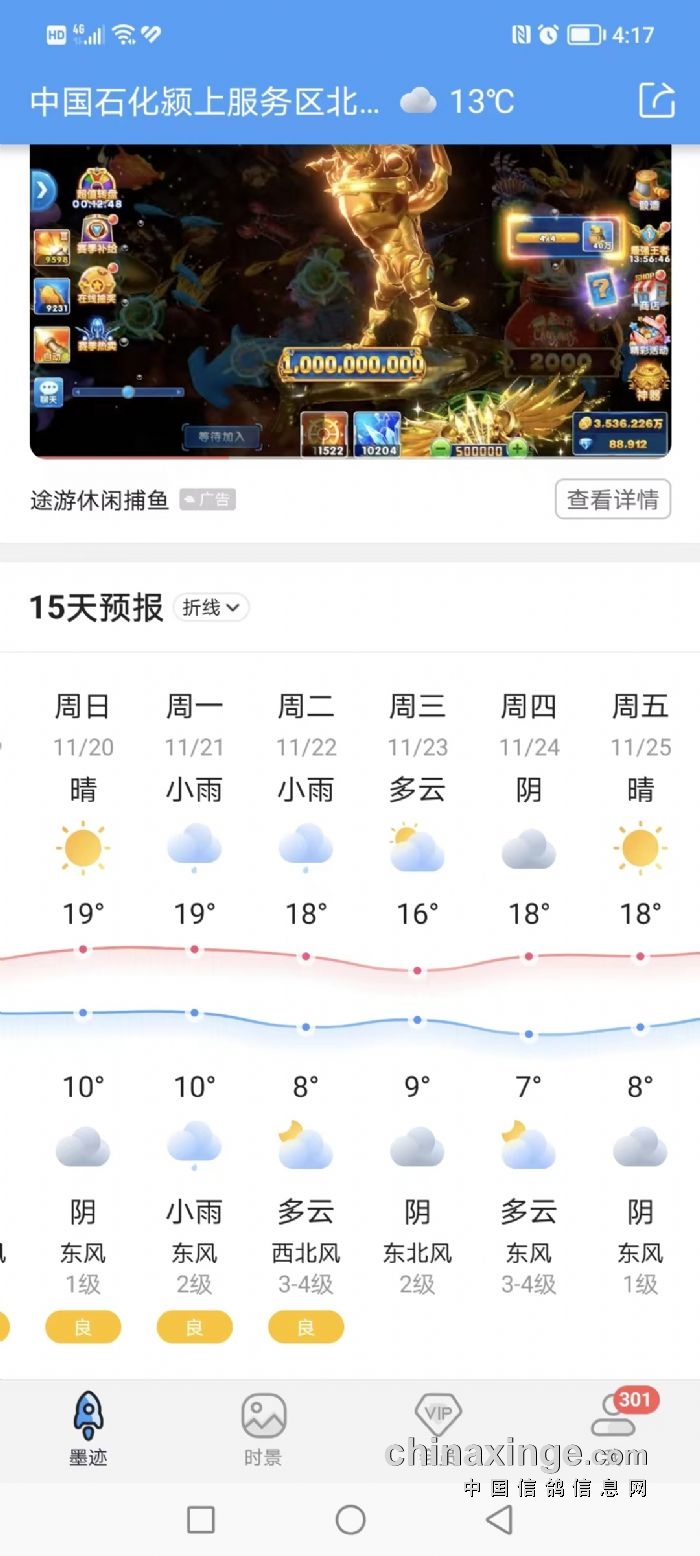This screenshot has width=700, height=1556.
Task: Switch to the 墨迹 tab
Action: tap(88, 1430)
